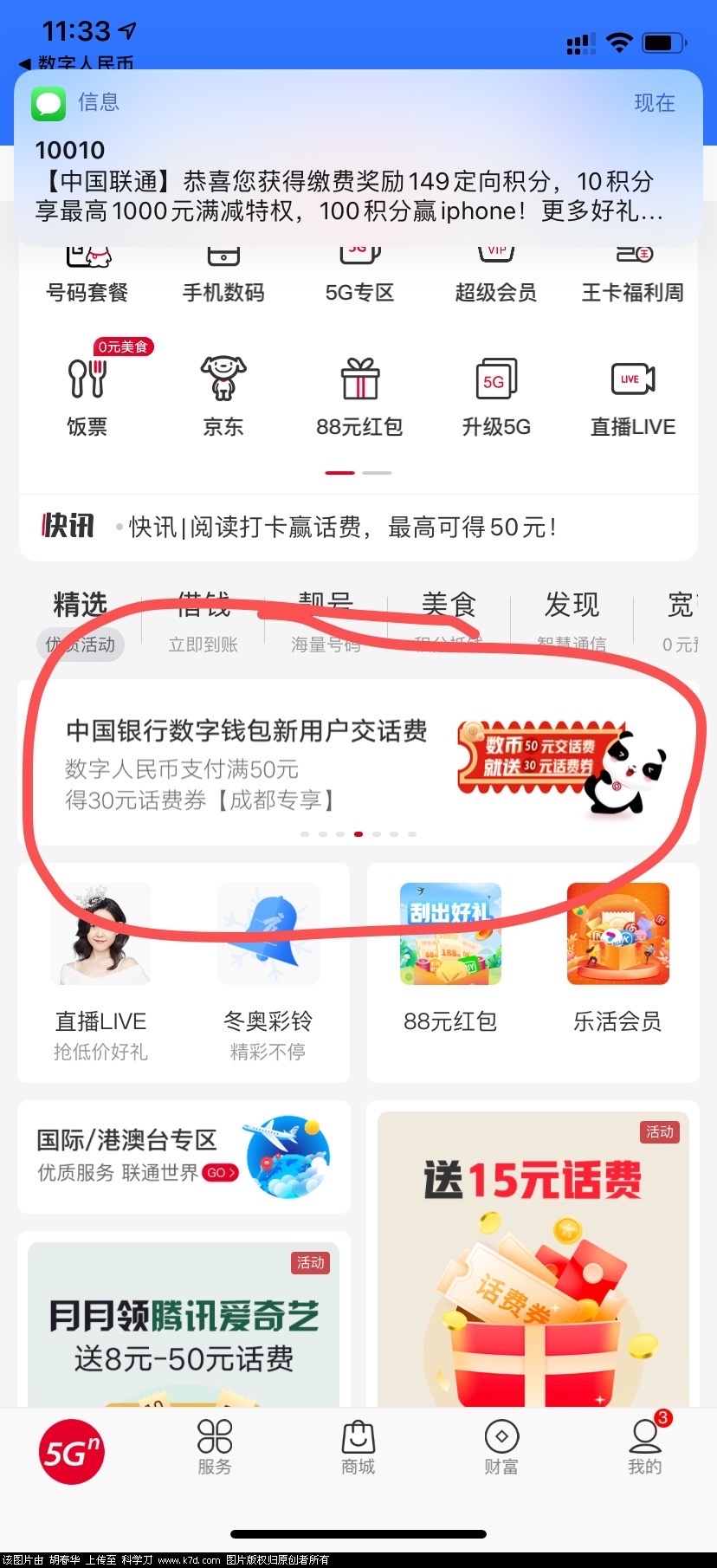Open 国际/港澳台专区 card
This screenshot has width=717, height=1568.
(x=184, y=1157)
